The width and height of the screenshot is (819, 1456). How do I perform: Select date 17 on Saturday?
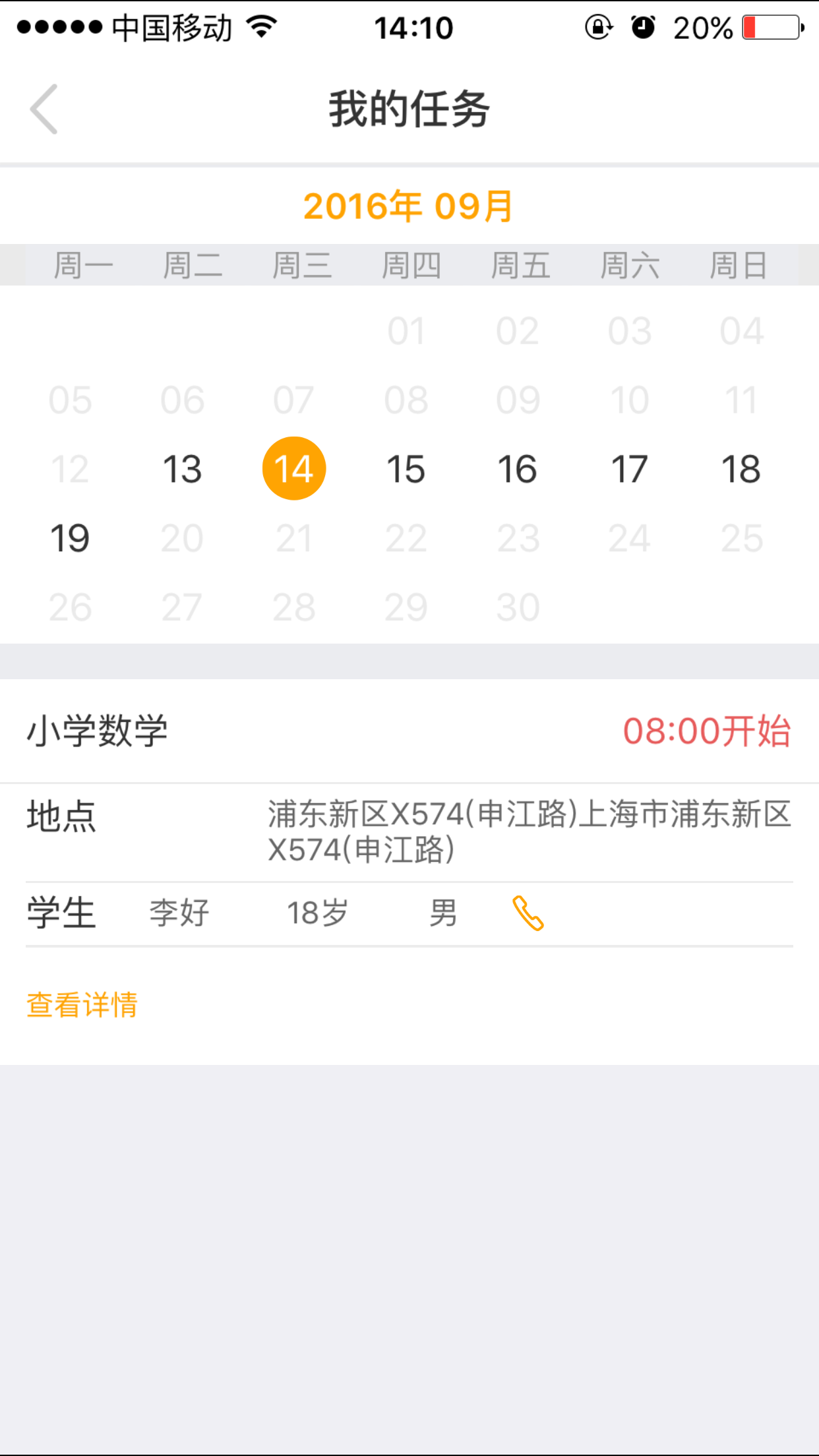(x=630, y=469)
